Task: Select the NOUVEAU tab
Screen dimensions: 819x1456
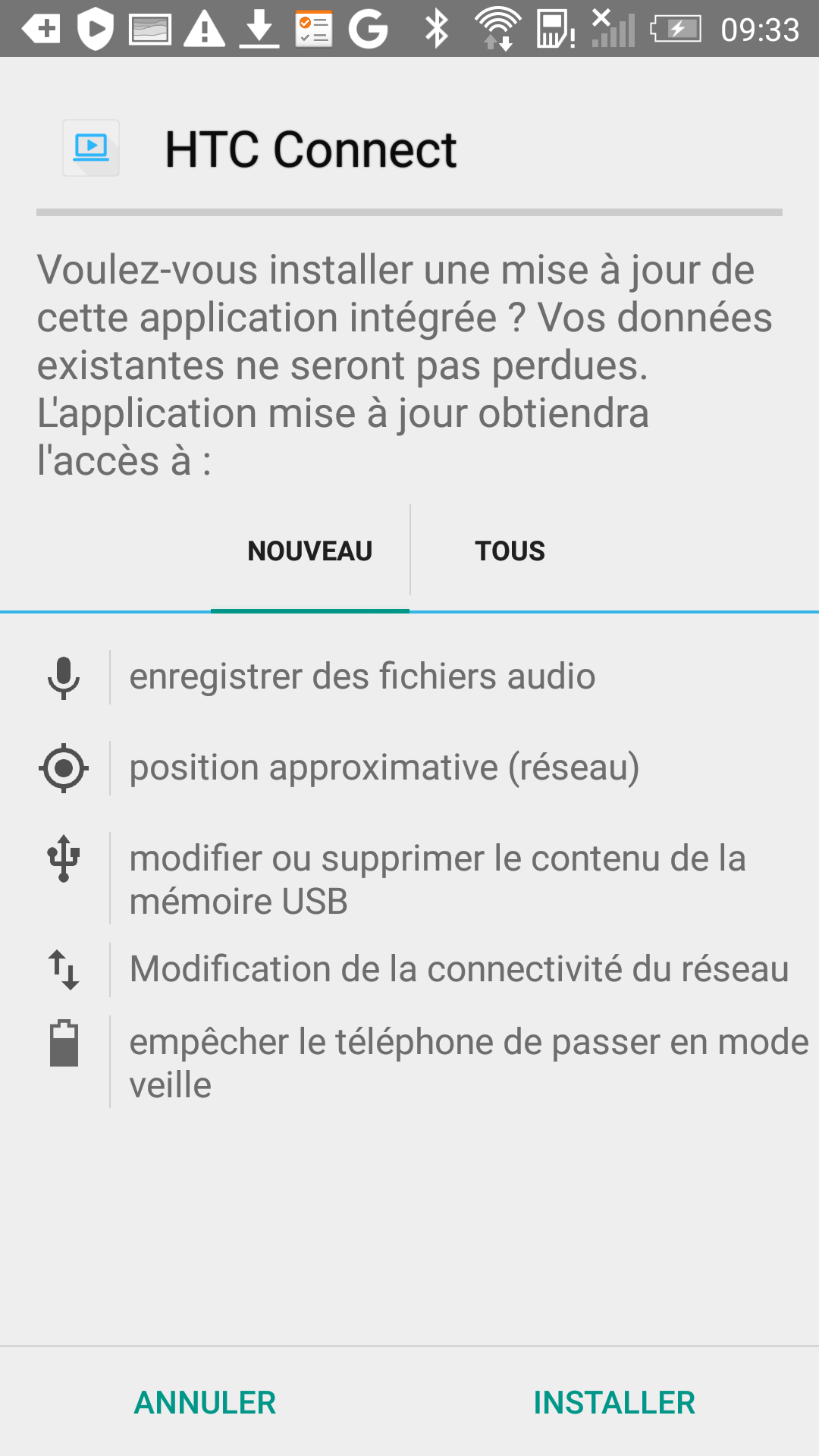Action: coord(310,551)
